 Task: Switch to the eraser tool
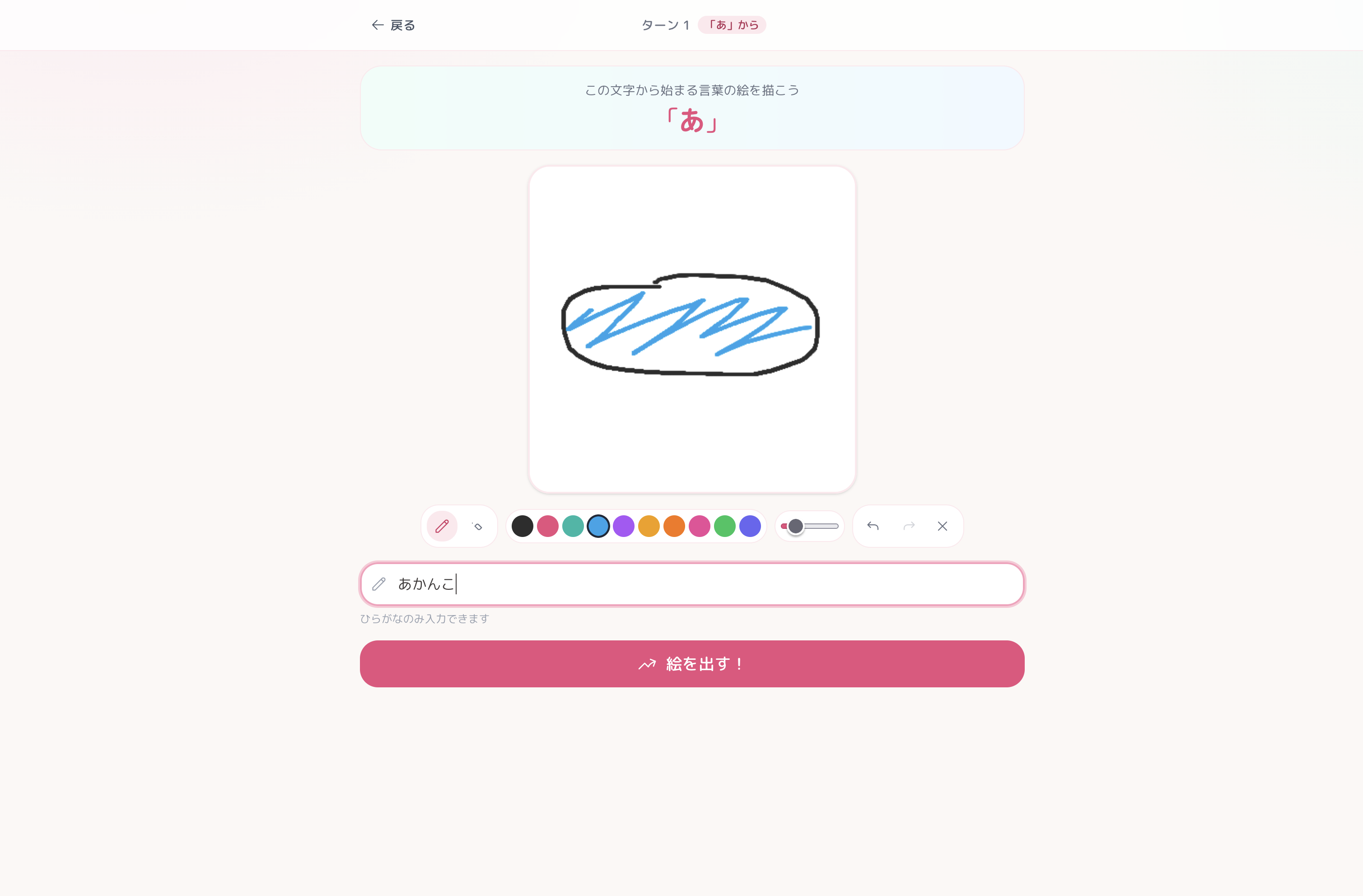[x=476, y=526]
